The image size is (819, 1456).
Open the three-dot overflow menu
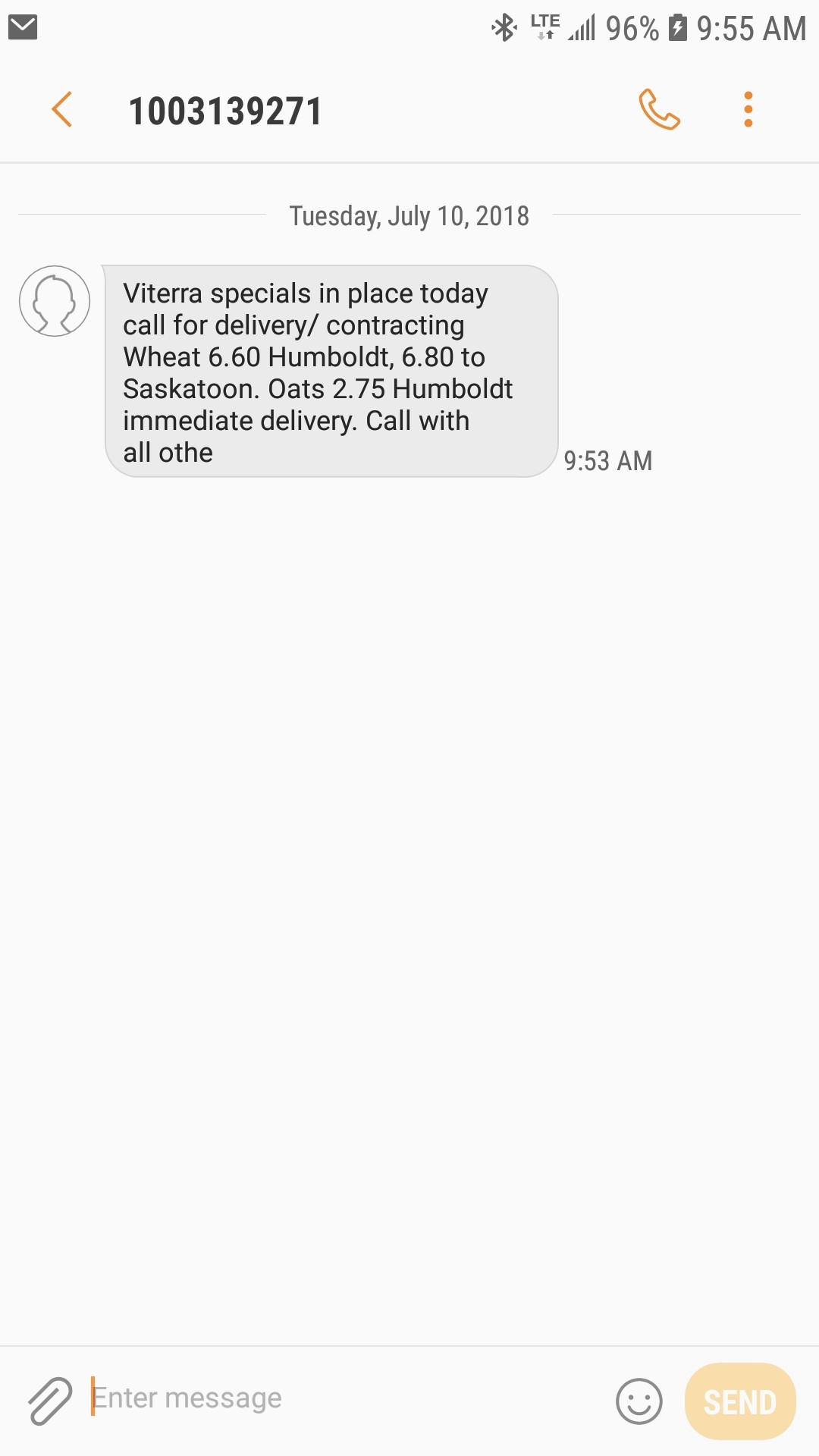tap(748, 110)
